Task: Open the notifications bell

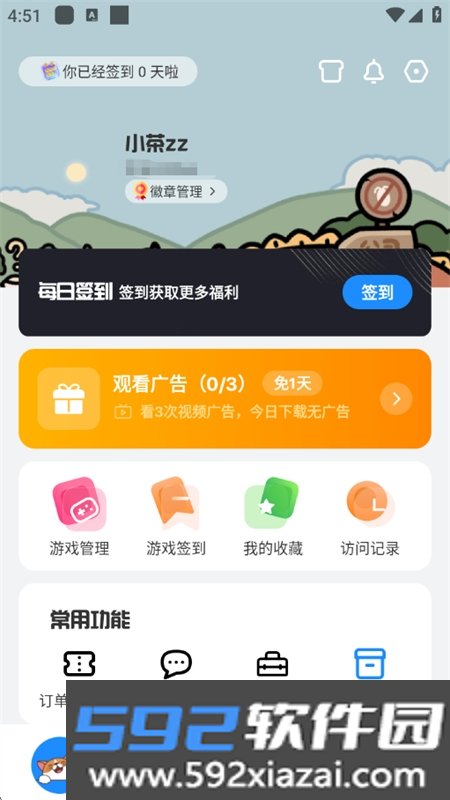Action: [373, 71]
